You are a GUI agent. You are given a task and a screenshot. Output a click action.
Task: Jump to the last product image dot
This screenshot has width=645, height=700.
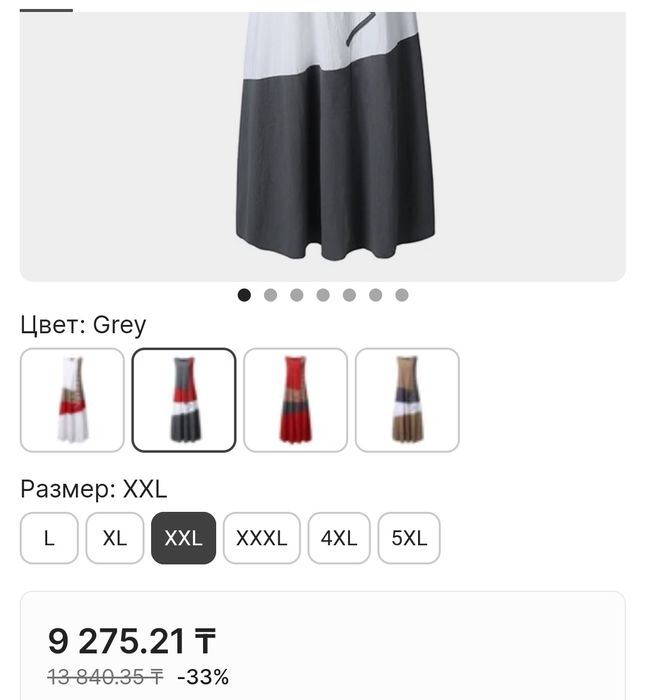(402, 295)
